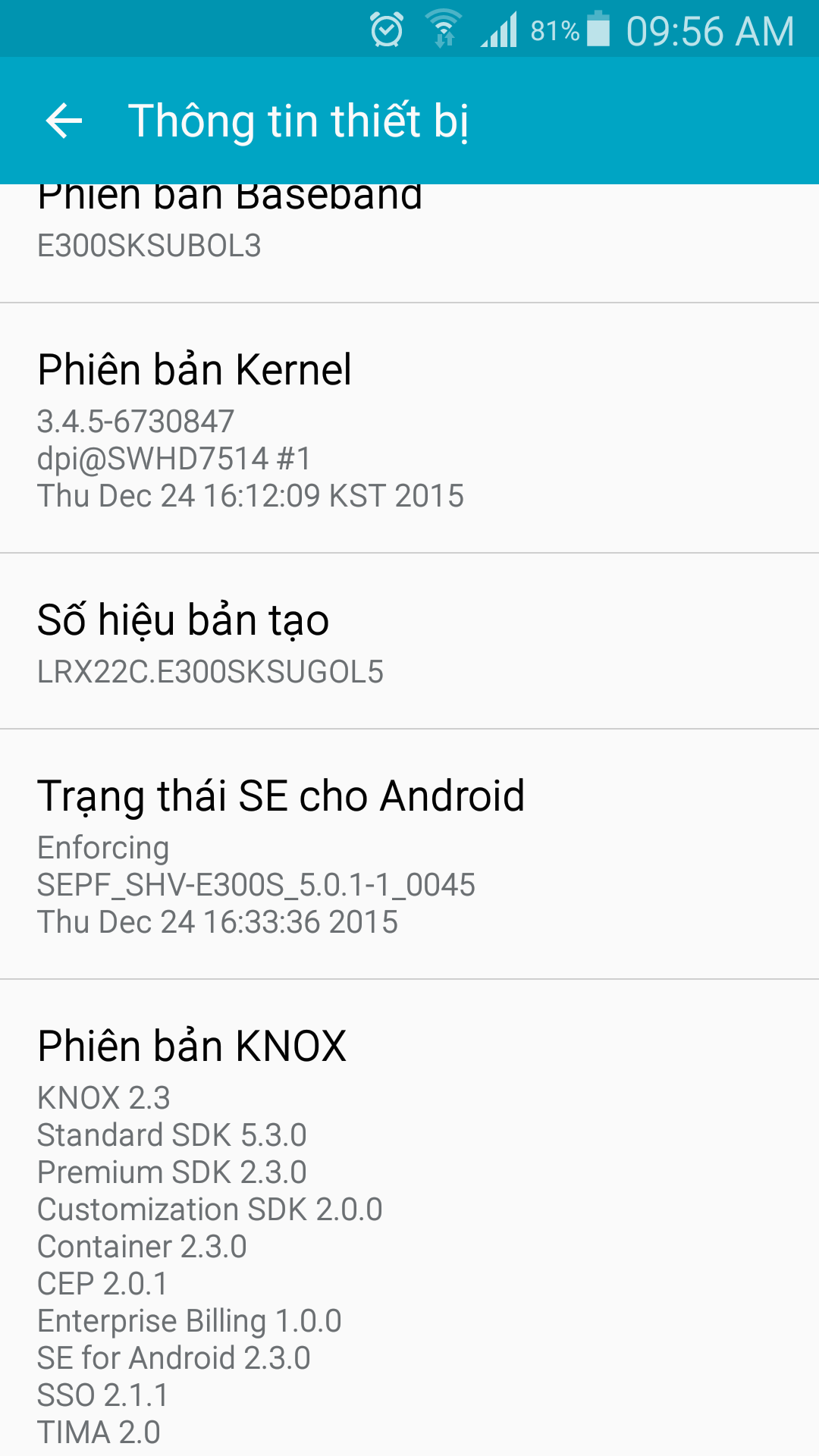Tap the Phiên bản Baseband row

409,243
